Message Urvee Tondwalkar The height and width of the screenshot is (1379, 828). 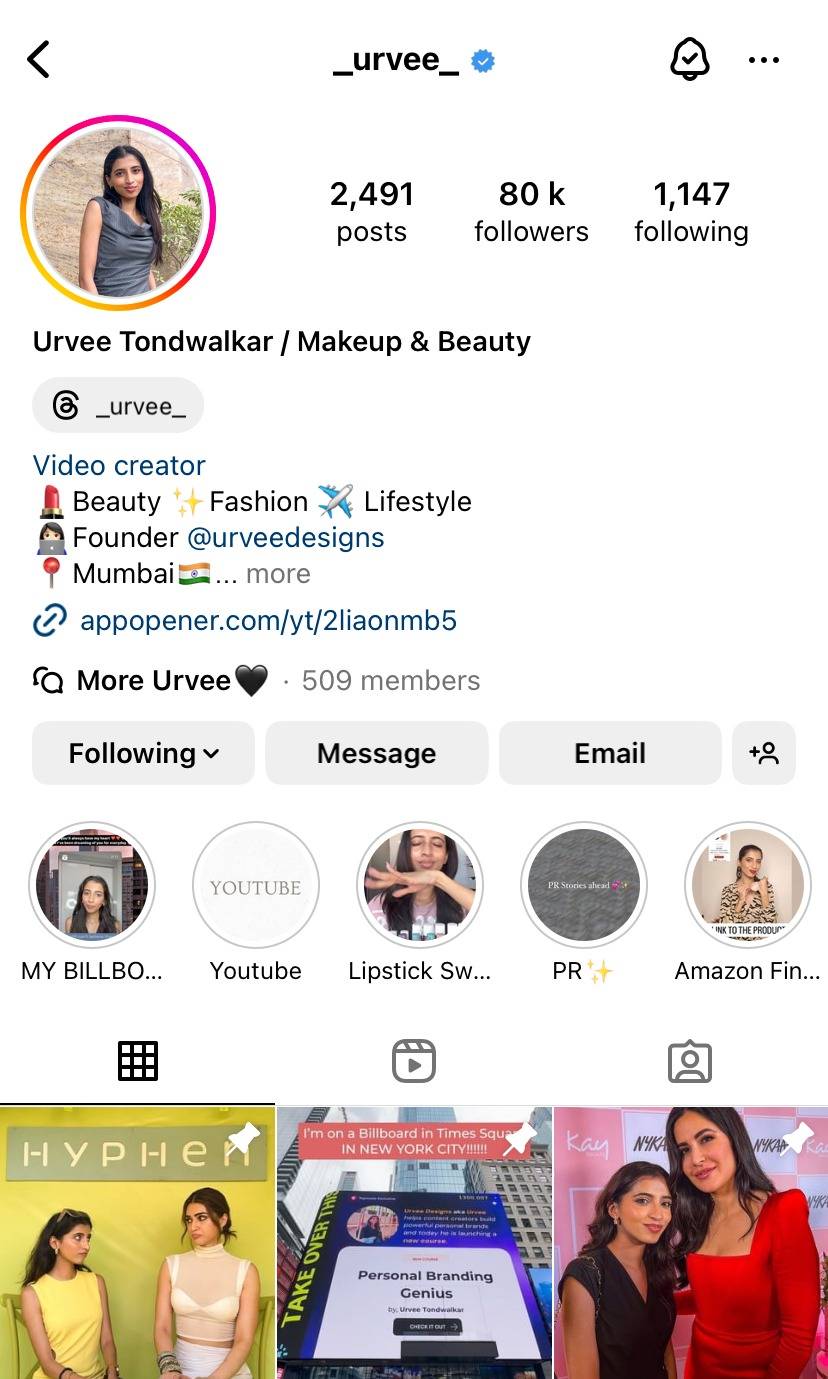click(377, 753)
